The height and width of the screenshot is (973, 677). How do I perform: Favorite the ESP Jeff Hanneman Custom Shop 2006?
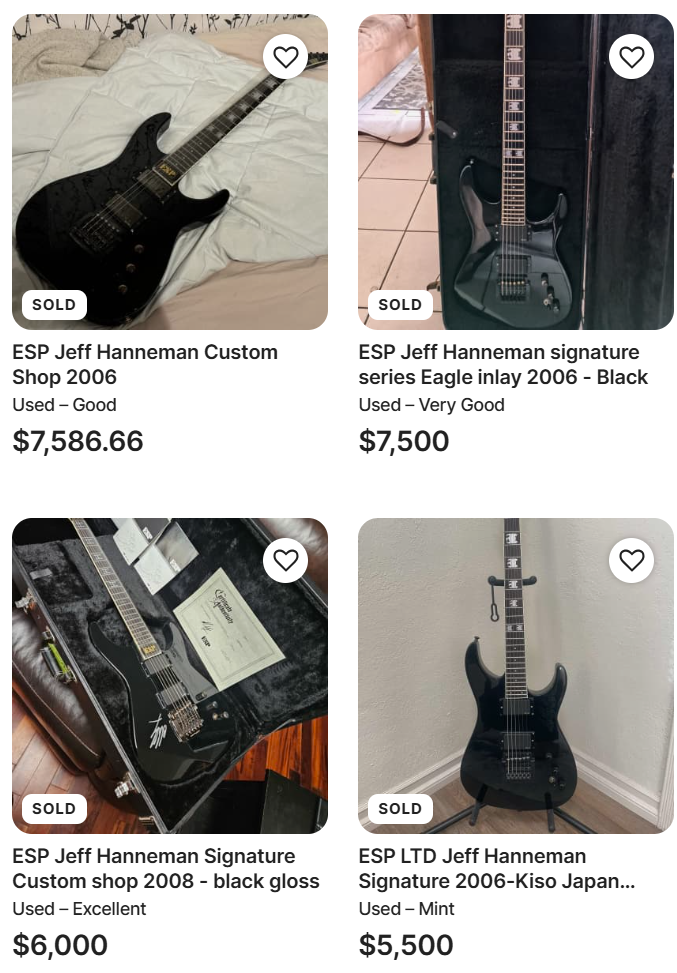tap(286, 58)
